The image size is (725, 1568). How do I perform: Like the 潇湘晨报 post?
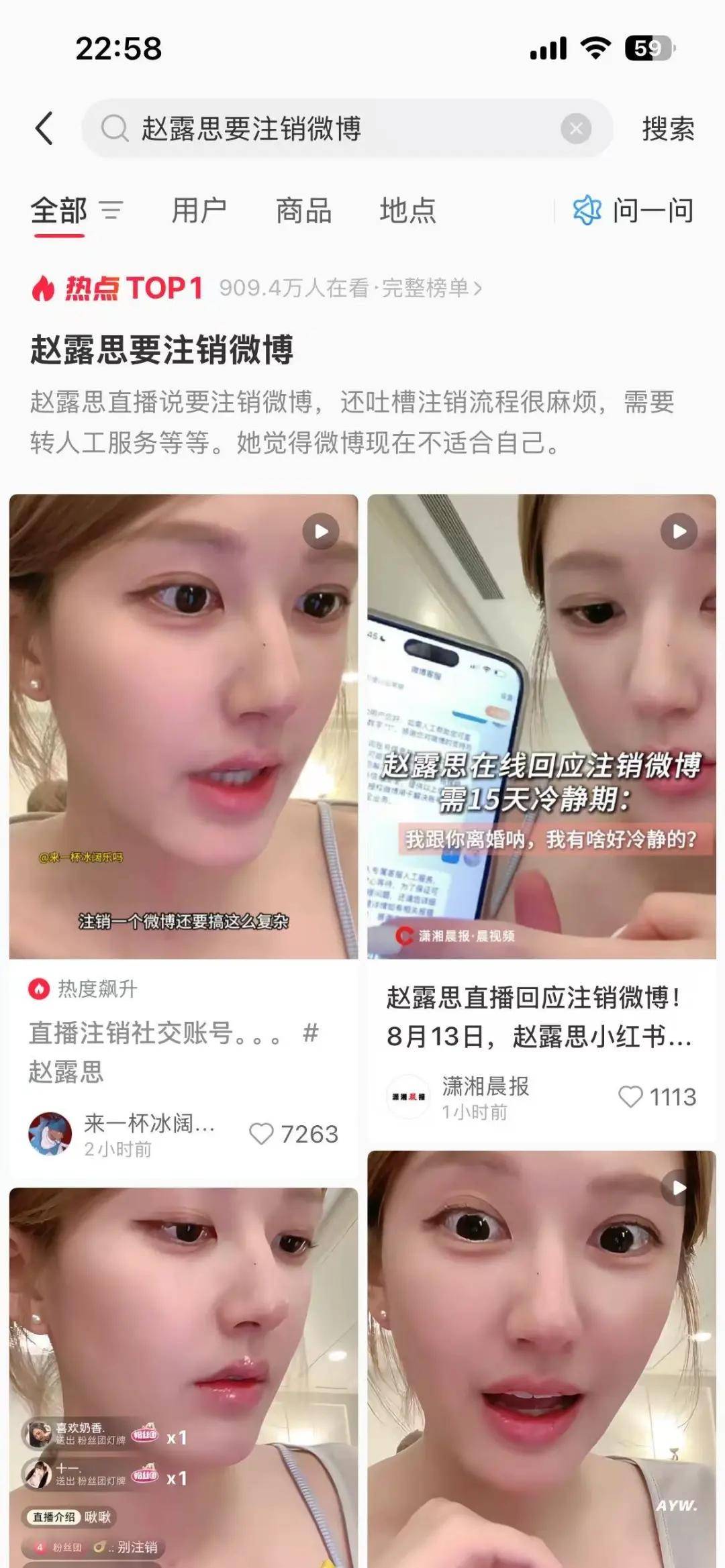coord(657,1097)
